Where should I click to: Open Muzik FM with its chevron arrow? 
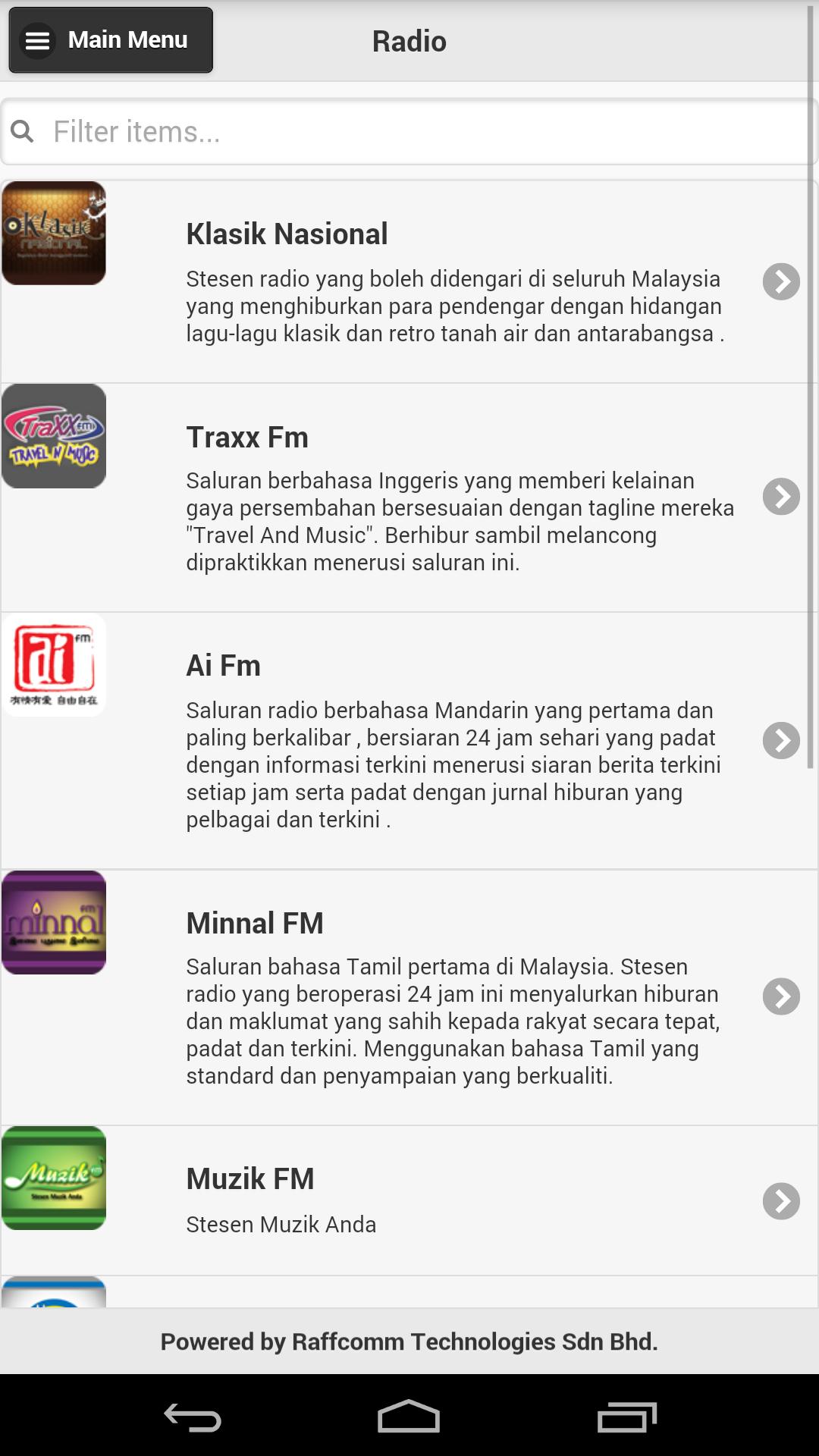[x=781, y=1201]
